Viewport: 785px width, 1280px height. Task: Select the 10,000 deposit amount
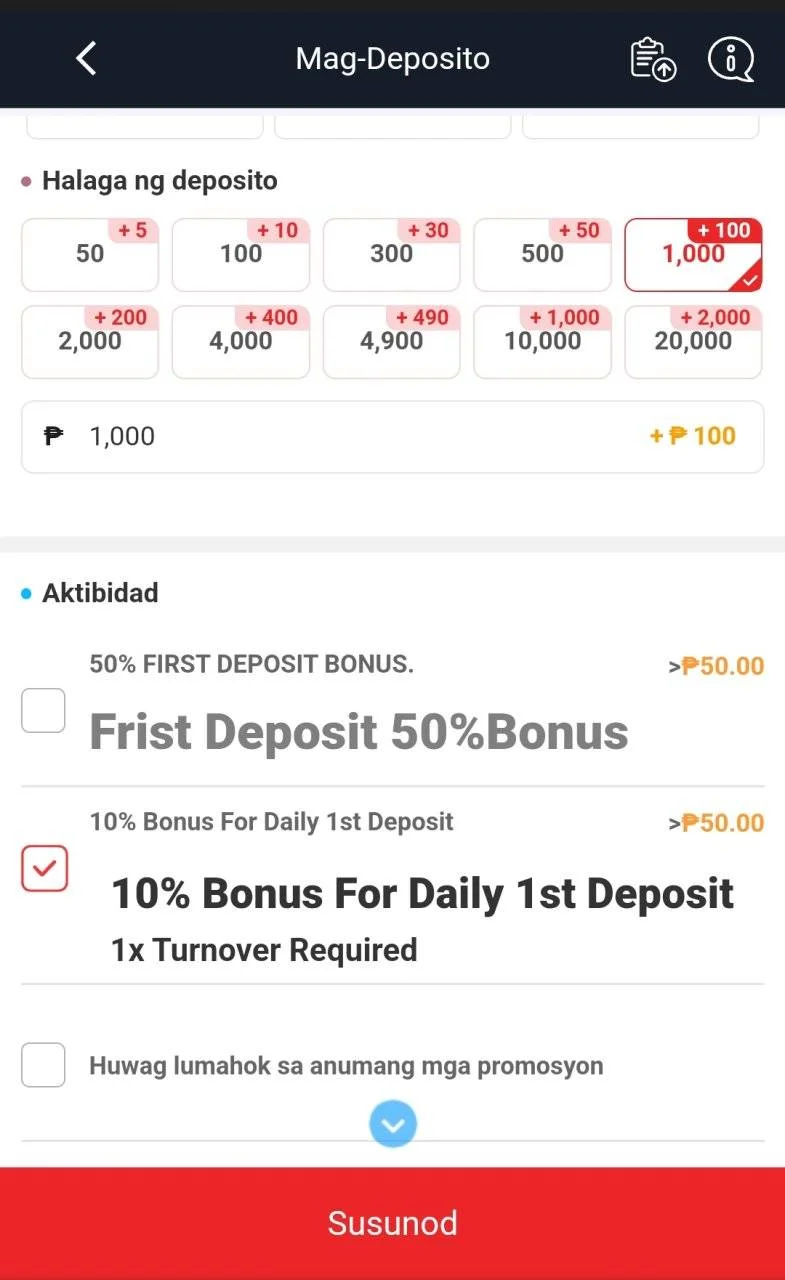[x=543, y=342]
